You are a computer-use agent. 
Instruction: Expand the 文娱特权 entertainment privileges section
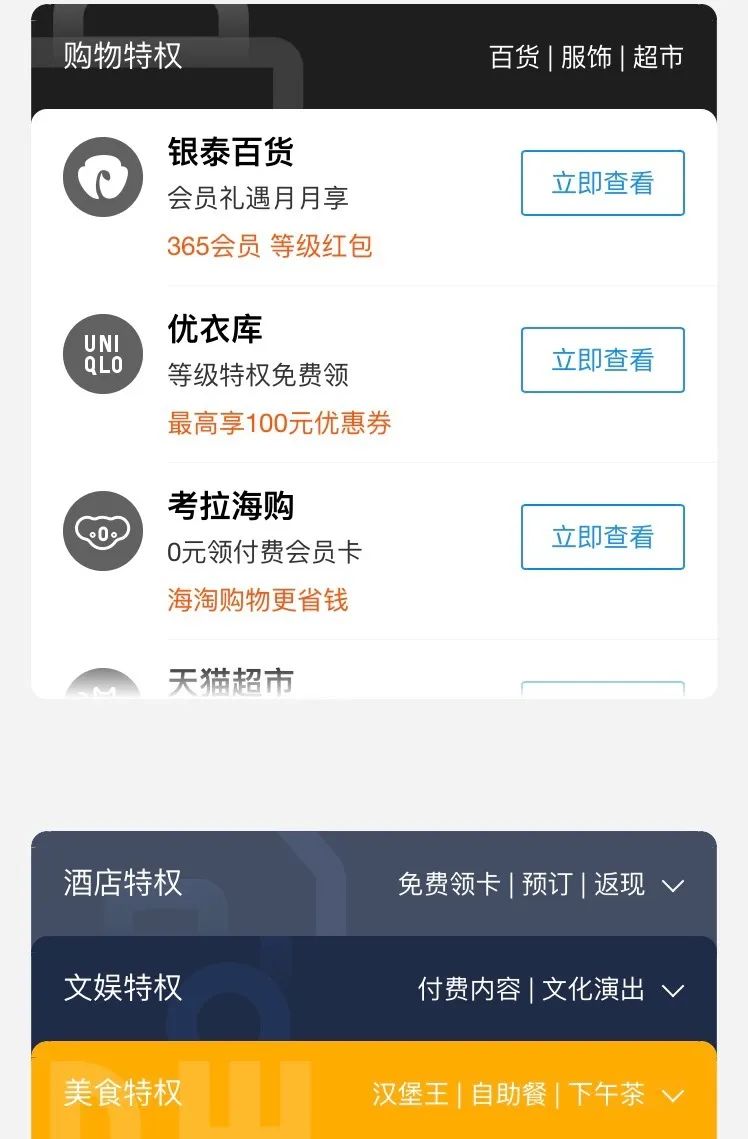pyautogui.click(x=674, y=990)
